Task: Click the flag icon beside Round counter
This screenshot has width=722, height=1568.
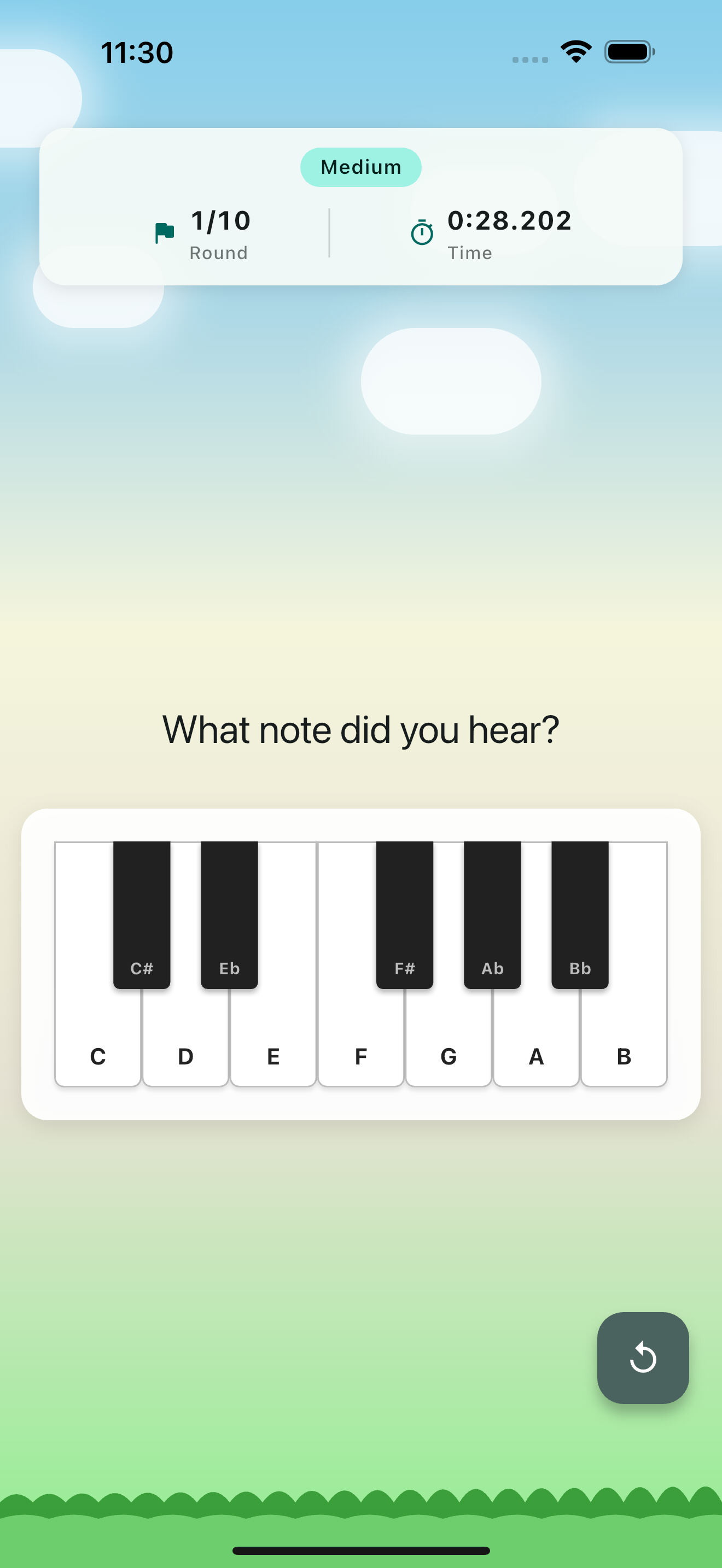Action: (165, 231)
